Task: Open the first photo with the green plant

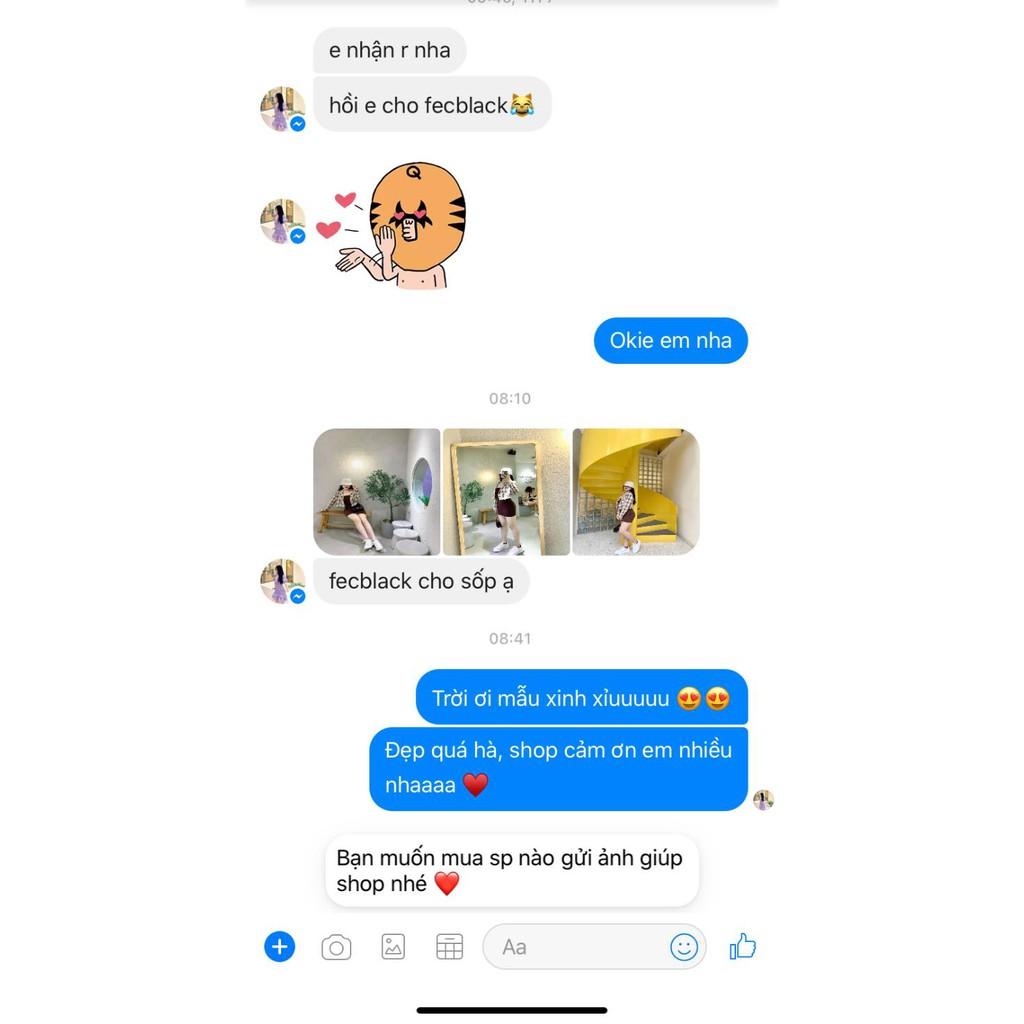Action: click(x=377, y=492)
